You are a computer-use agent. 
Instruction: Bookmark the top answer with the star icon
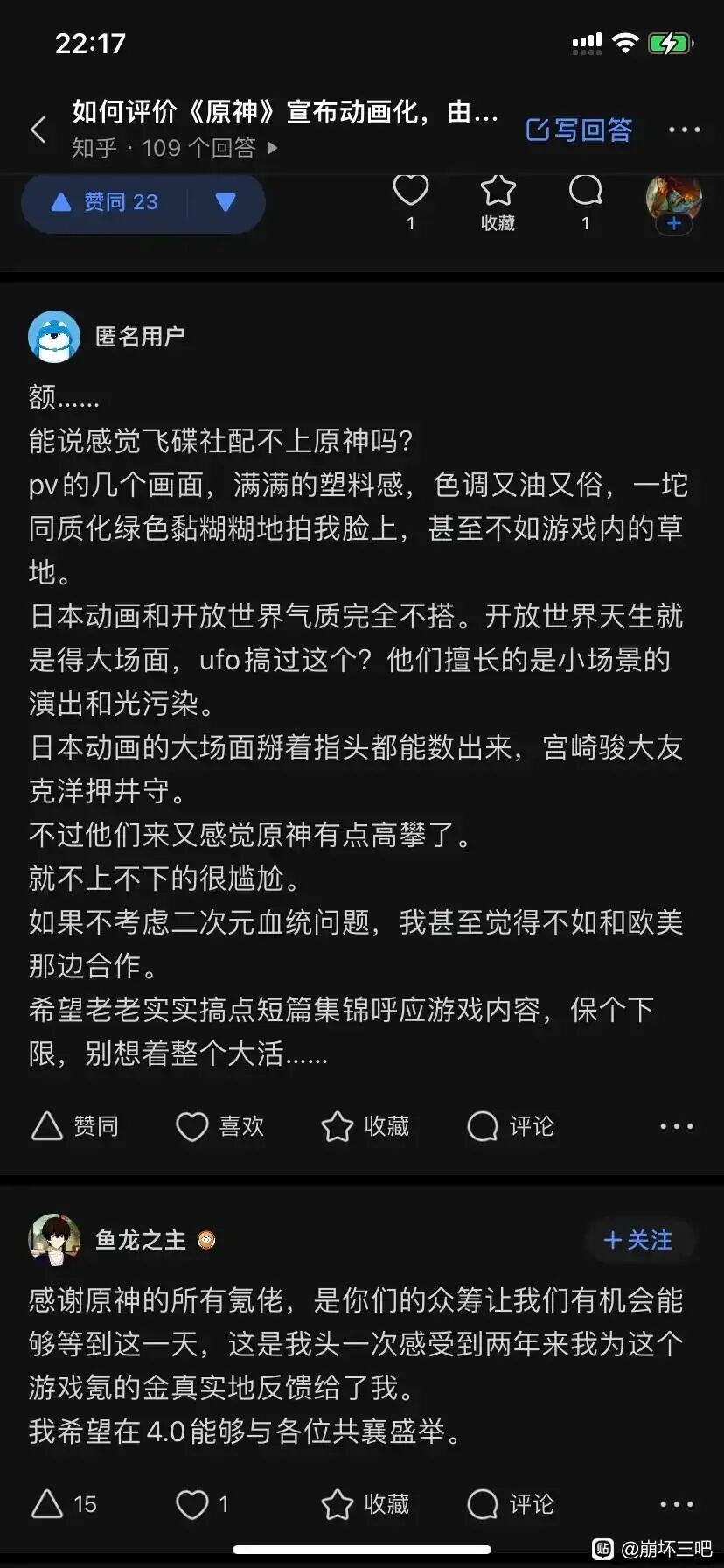498,191
